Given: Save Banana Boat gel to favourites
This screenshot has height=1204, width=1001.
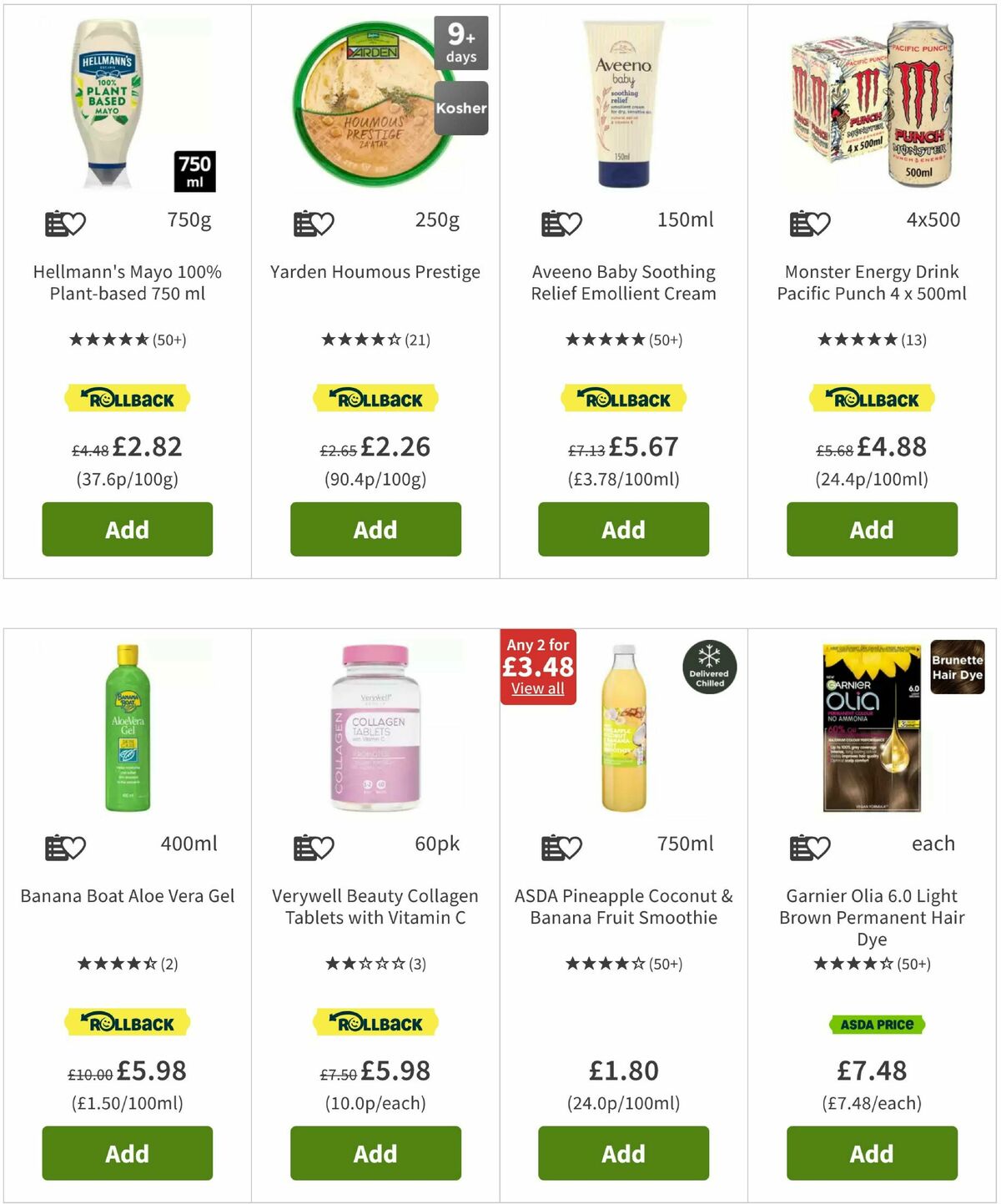Looking at the screenshot, I should 65,848.
